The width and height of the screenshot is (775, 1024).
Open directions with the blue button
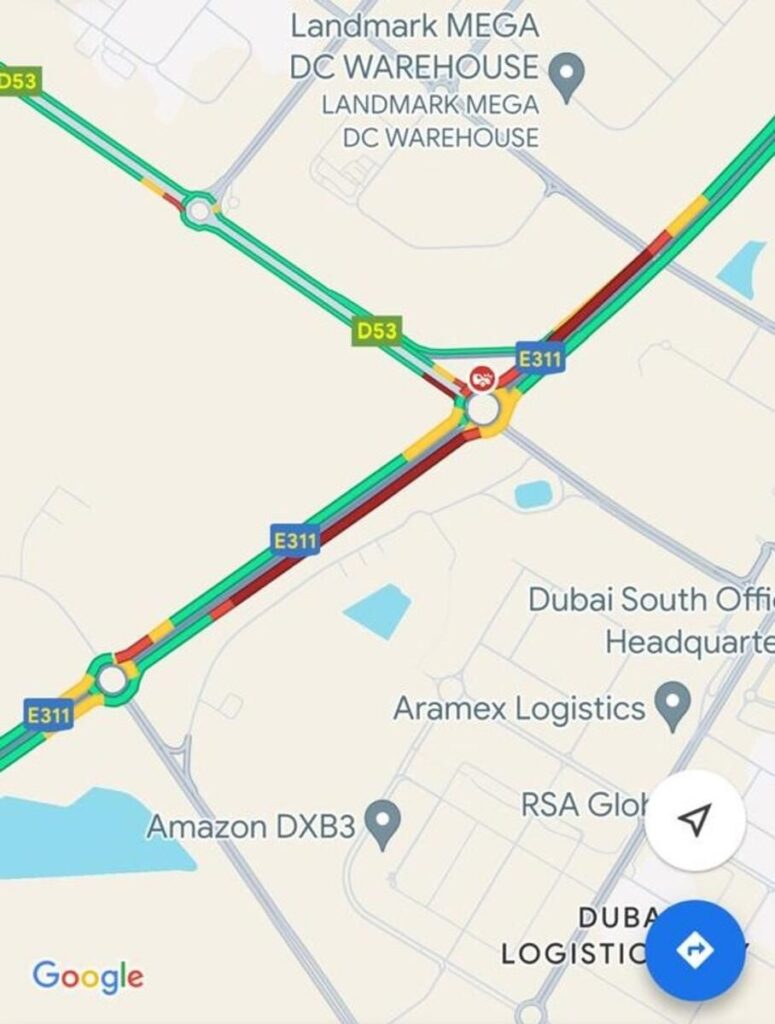(x=695, y=950)
